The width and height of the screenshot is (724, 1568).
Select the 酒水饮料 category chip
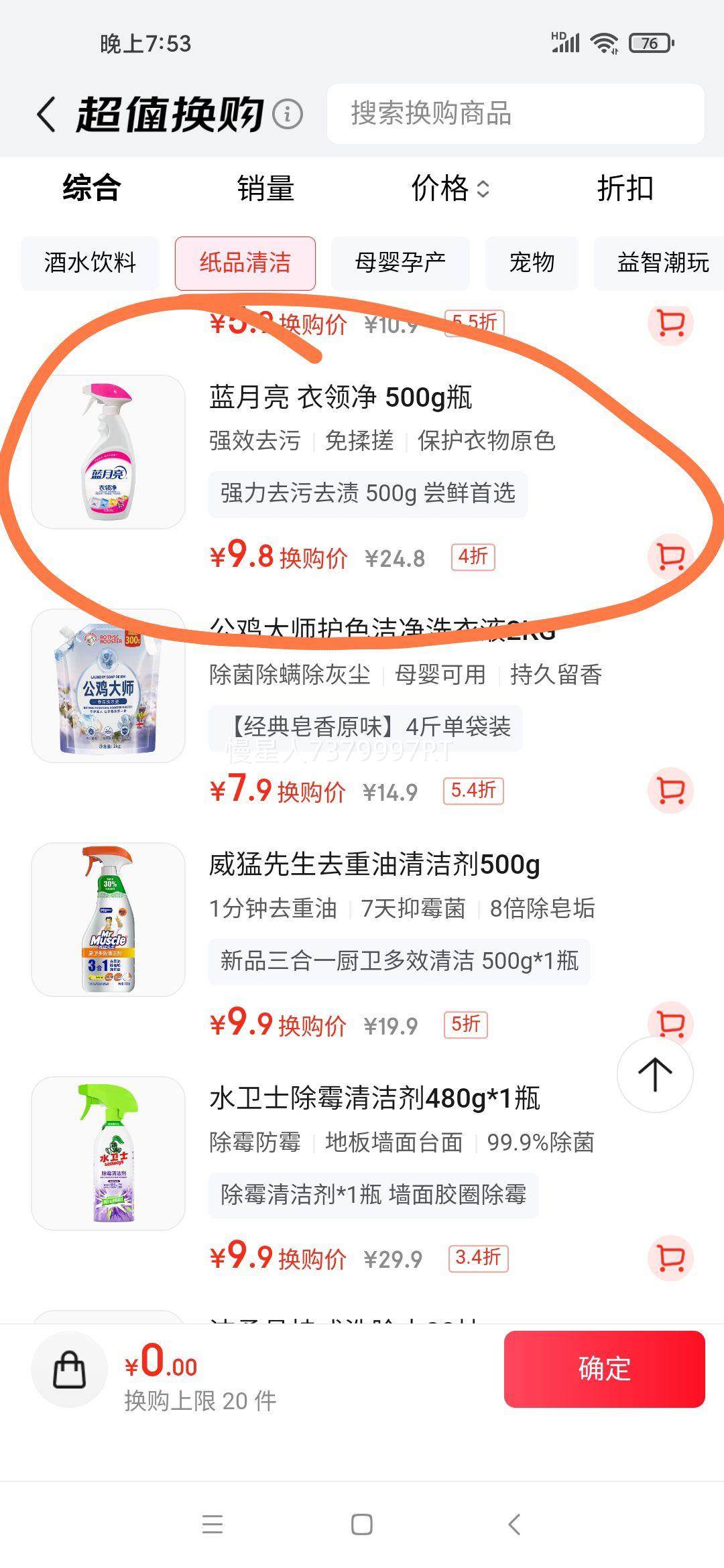pos(90,263)
